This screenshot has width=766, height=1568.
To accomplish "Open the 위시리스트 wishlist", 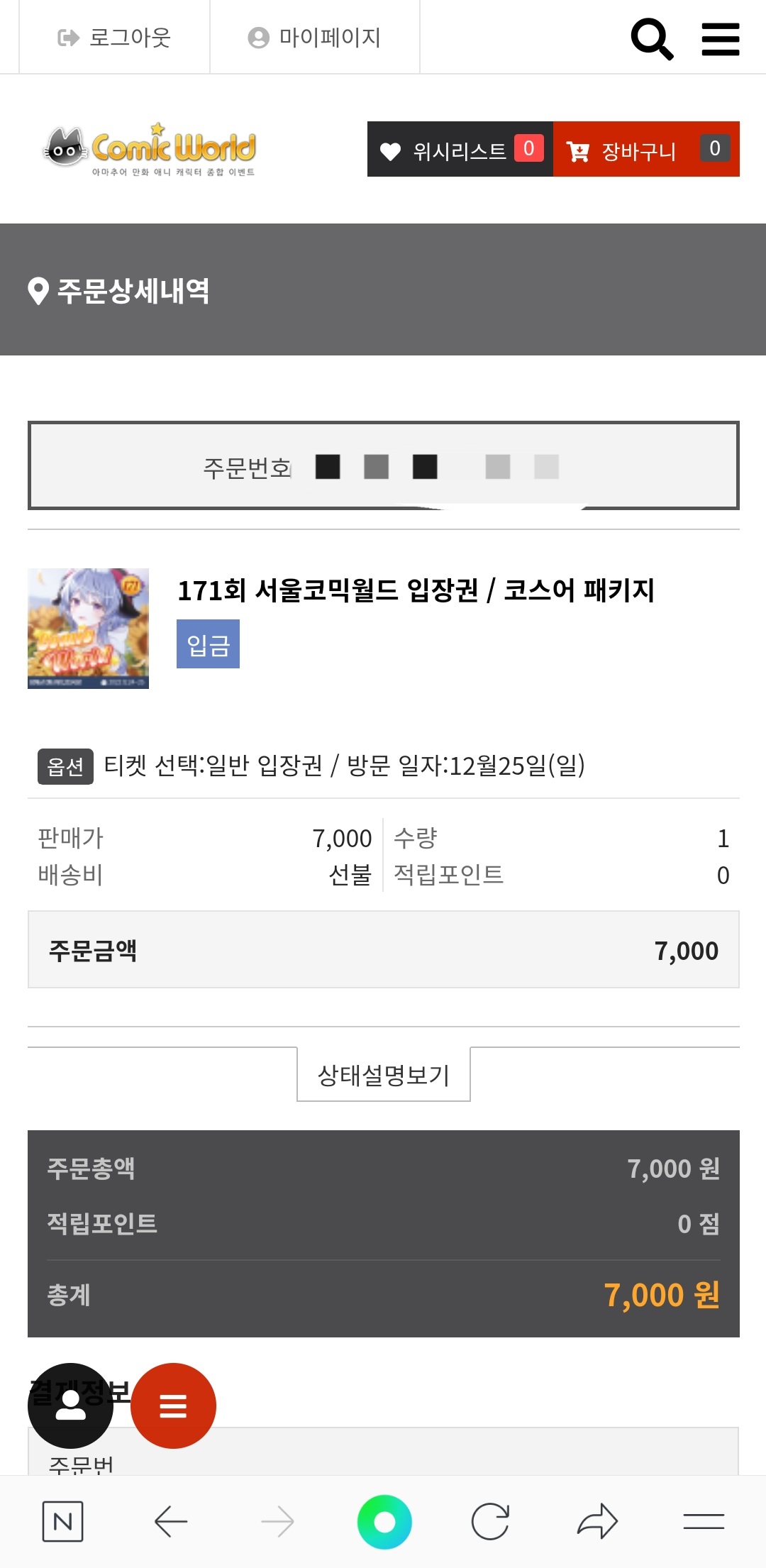I will (x=460, y=150).
